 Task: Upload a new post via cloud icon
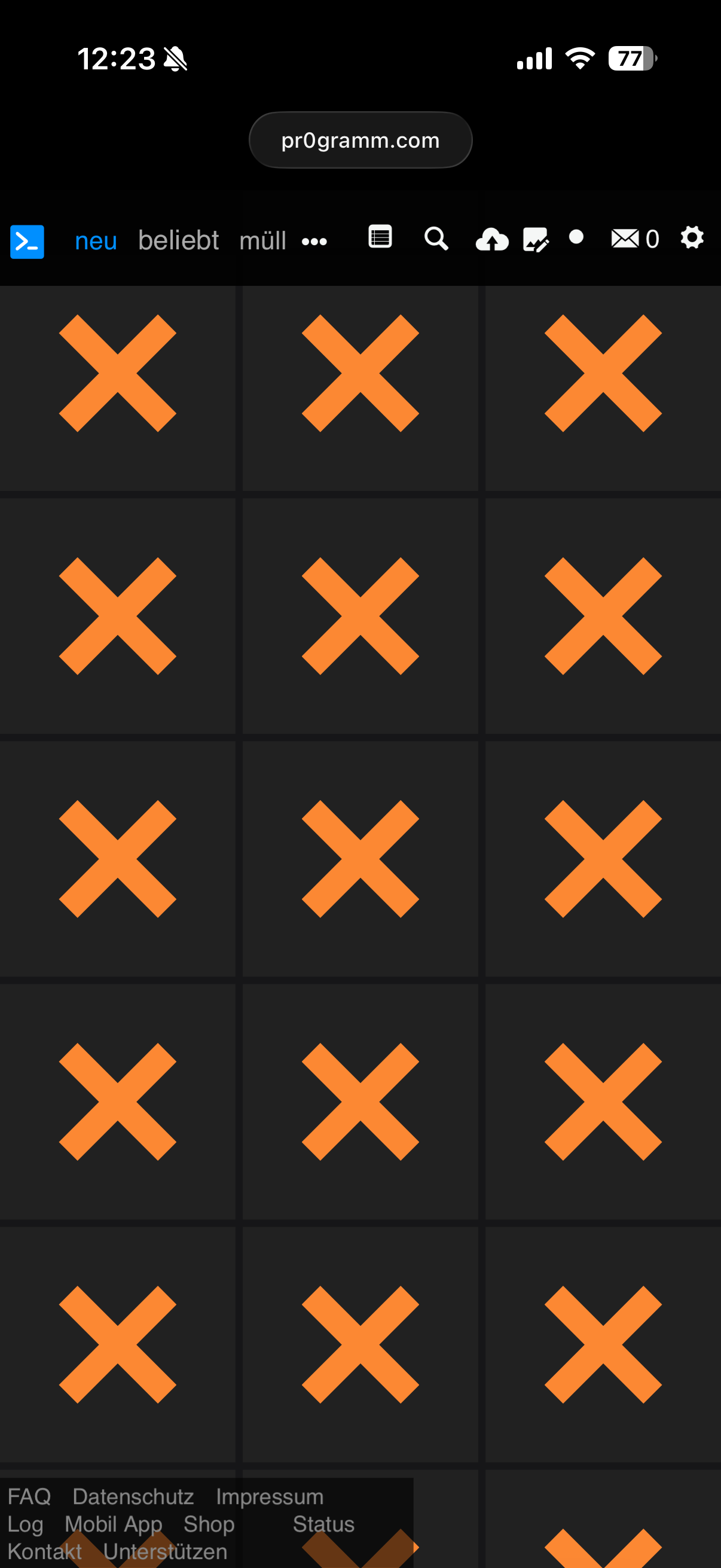point(491,240)
